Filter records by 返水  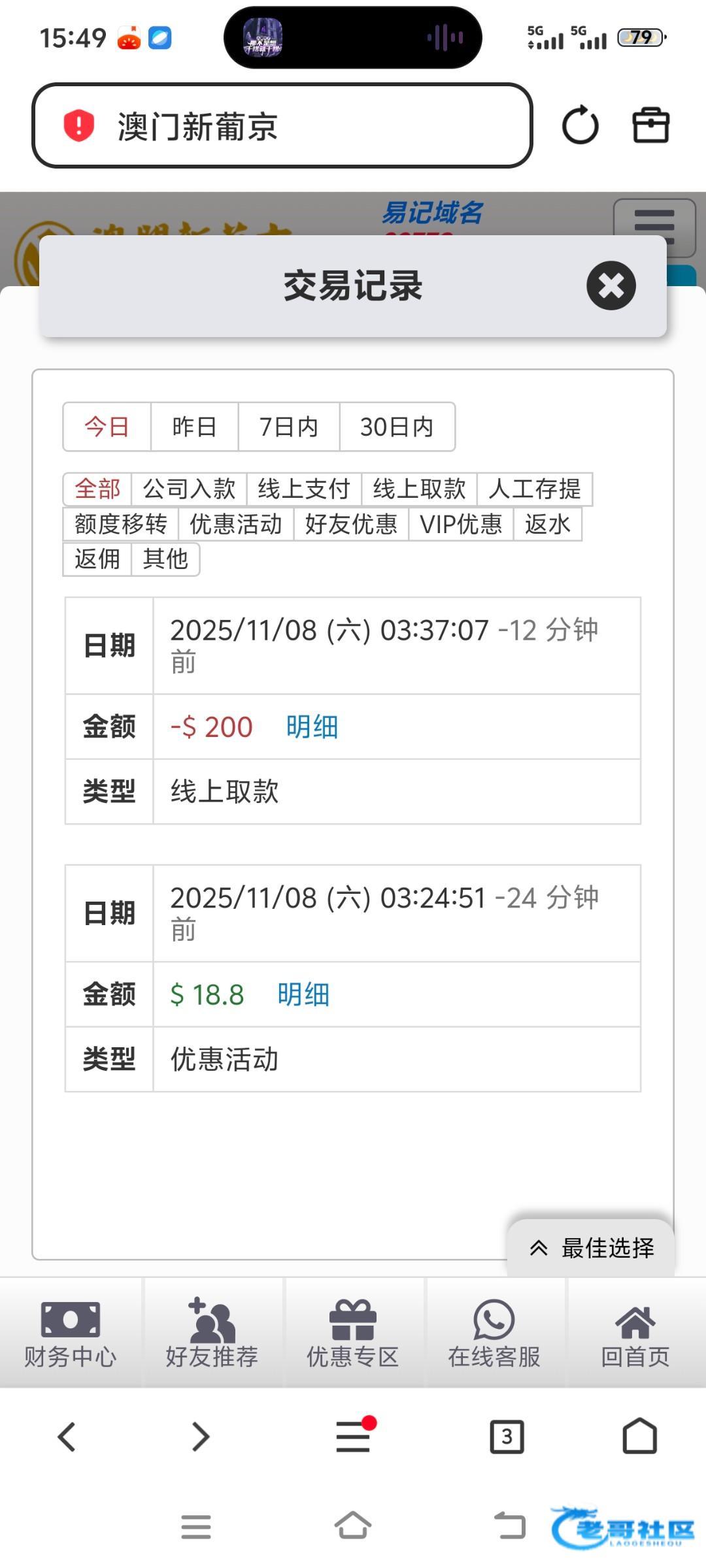(x=547, y=524)
